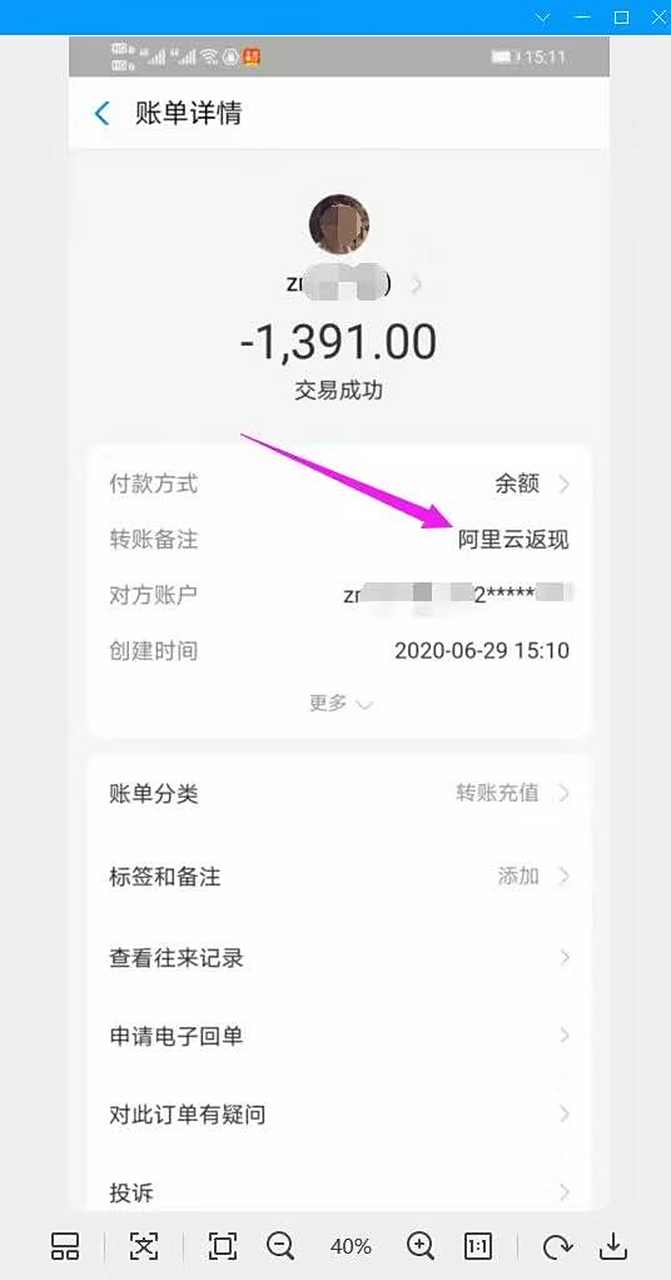
Task: Tap the text recognition scan icon
Action: [x=144, y=1246]
